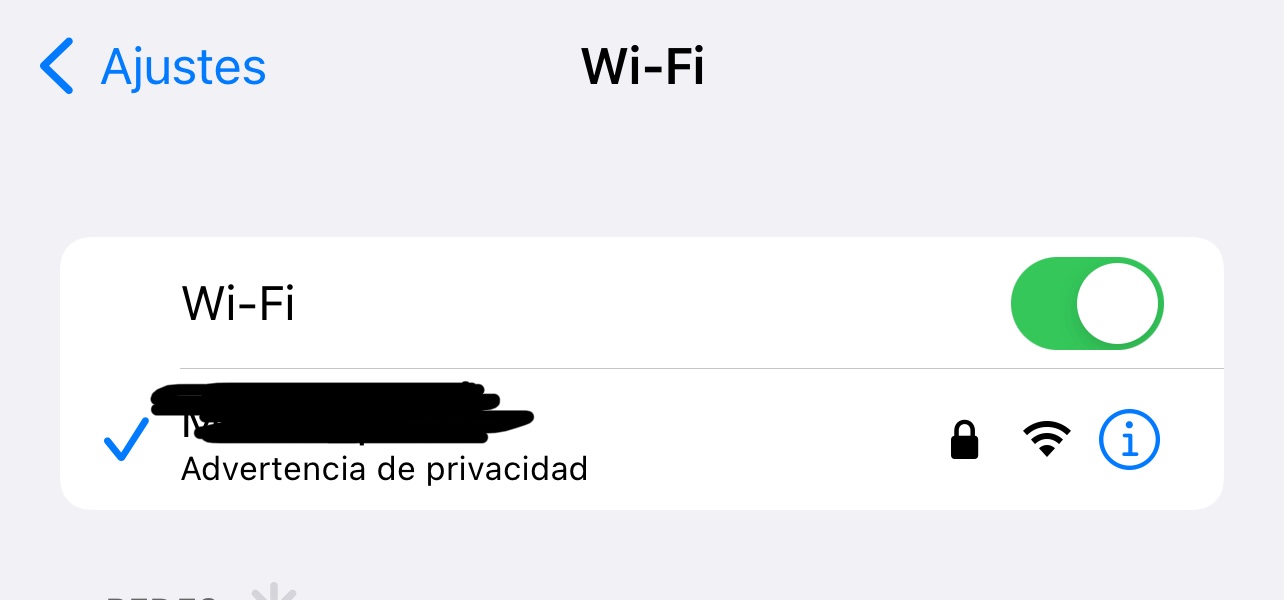Turn off the Wi-Fi switch
The height and width of the screenshot is (600, 1284).
tap(1087, 304)
